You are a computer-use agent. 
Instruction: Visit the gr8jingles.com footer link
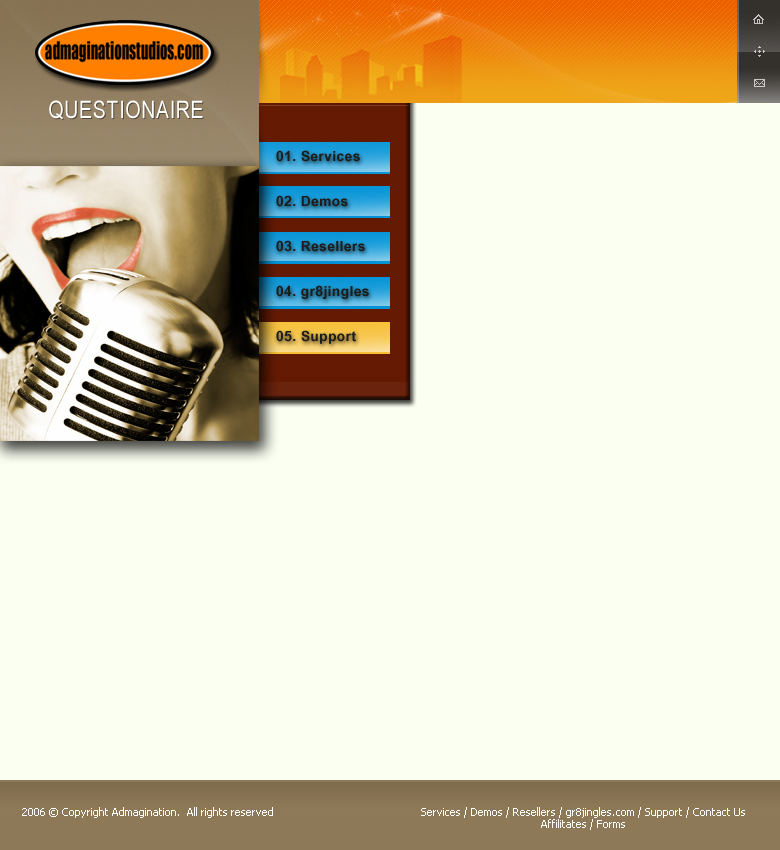click(600, 812)
